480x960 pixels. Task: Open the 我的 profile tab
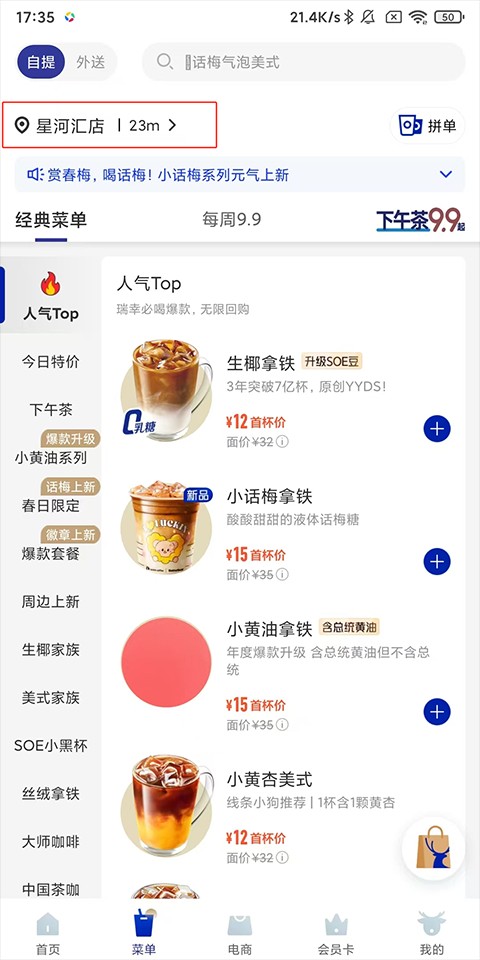pyautogui.click(x=432, y=933)
